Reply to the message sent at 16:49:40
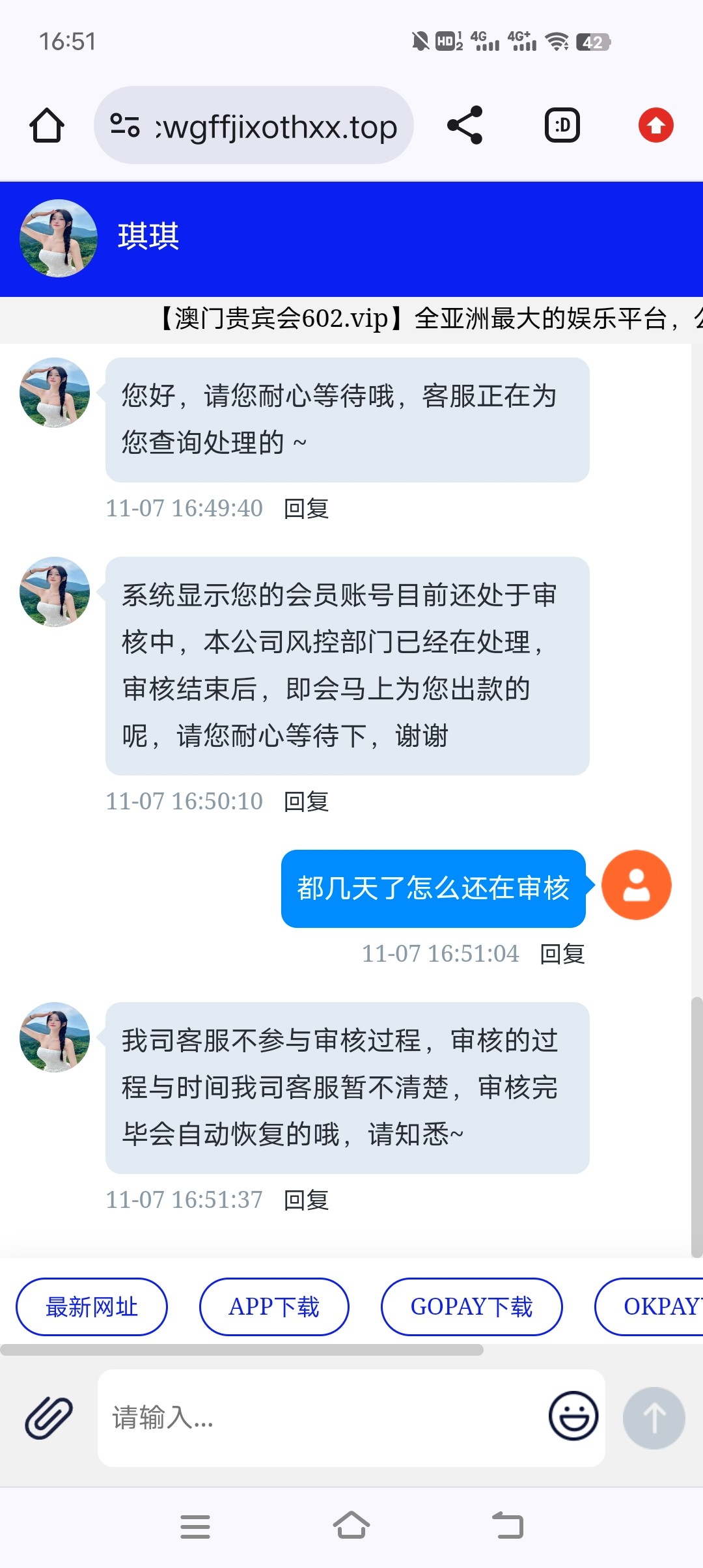This screenshot has height=1568, width=703. 306,509
